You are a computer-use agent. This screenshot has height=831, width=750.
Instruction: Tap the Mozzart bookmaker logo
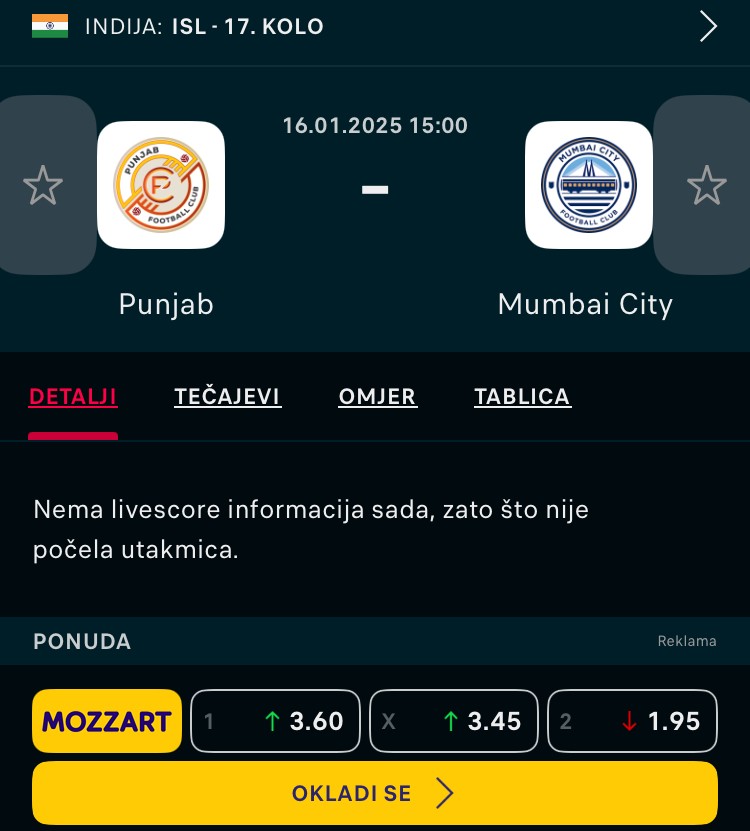click(x=107, y=721)
